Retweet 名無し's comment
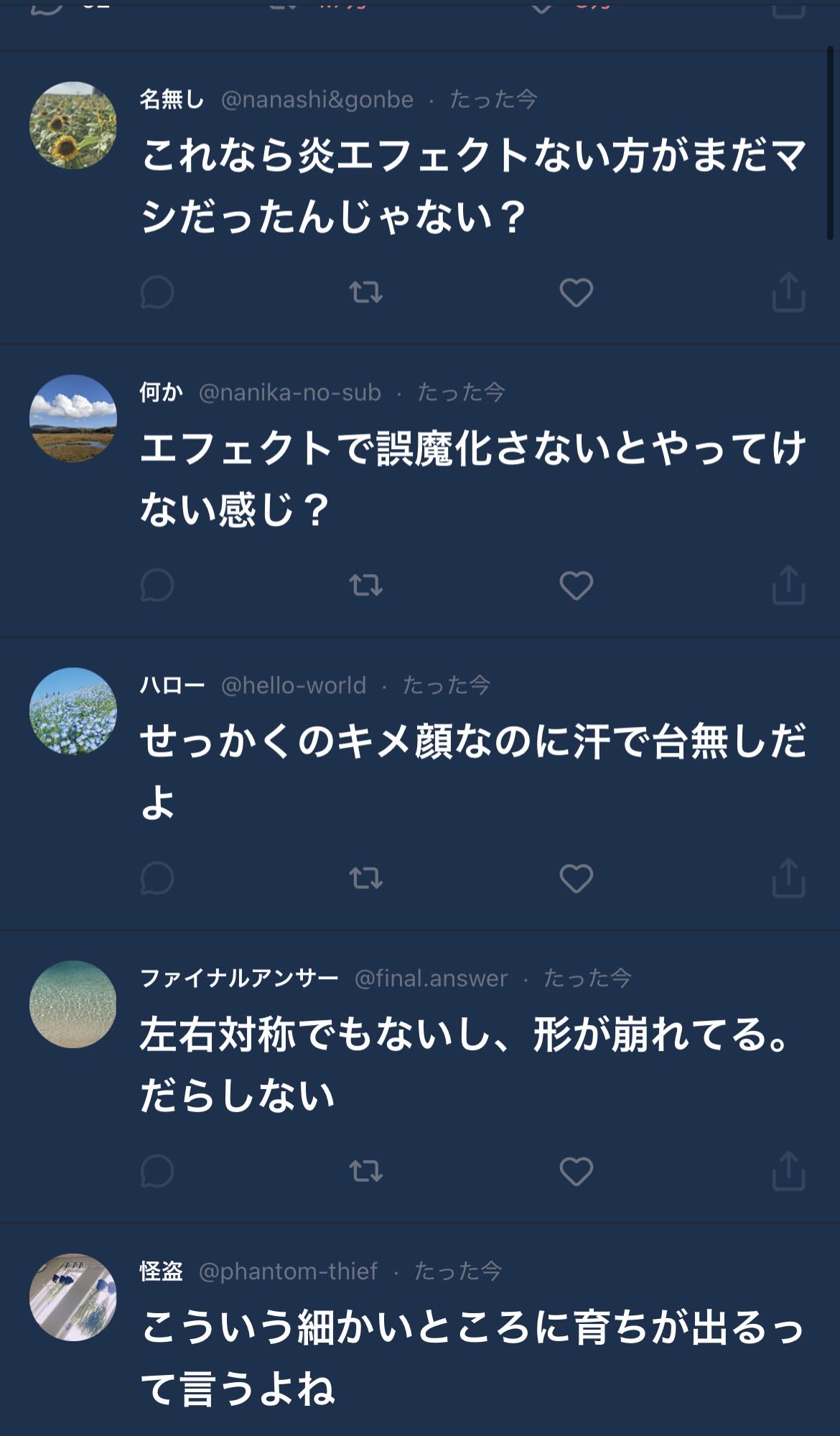 coord(365,292)
